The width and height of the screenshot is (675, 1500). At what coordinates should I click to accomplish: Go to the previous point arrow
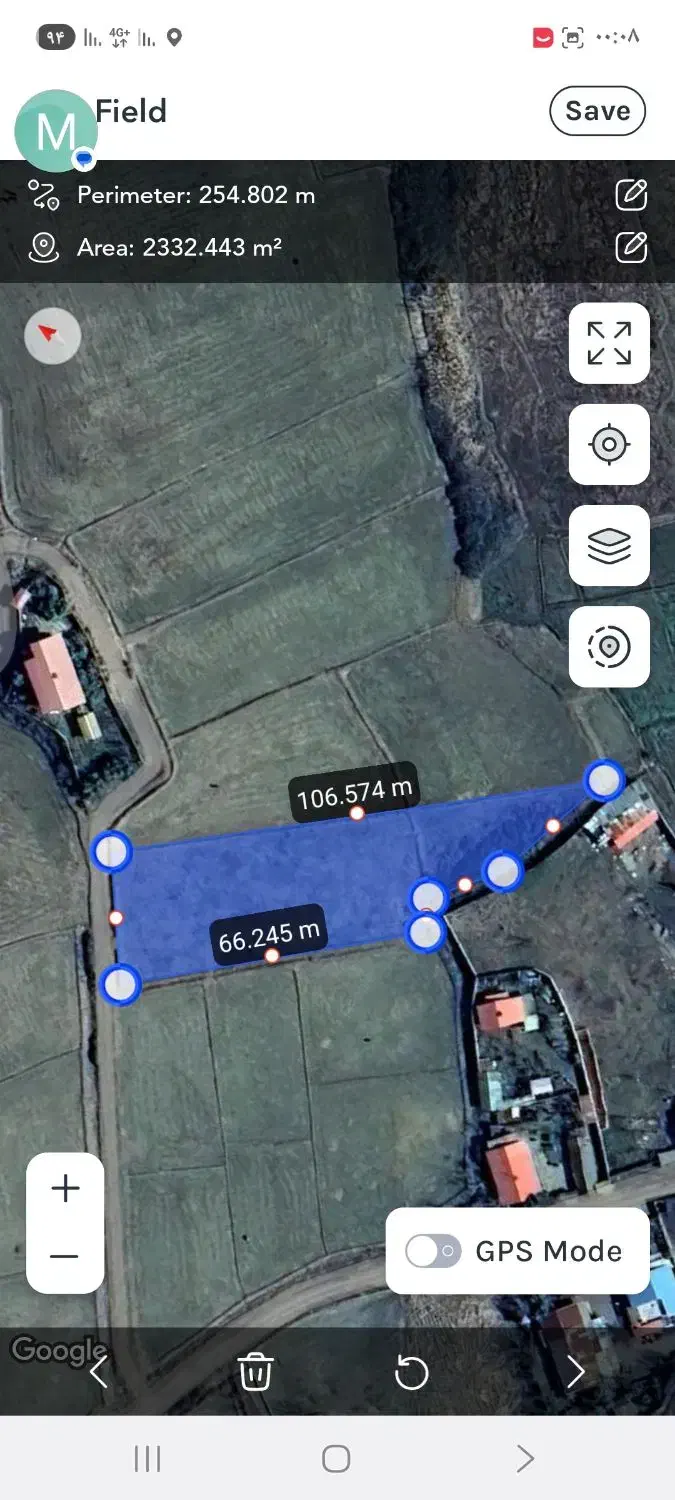pyautogui.click(x=99, y=1372)
